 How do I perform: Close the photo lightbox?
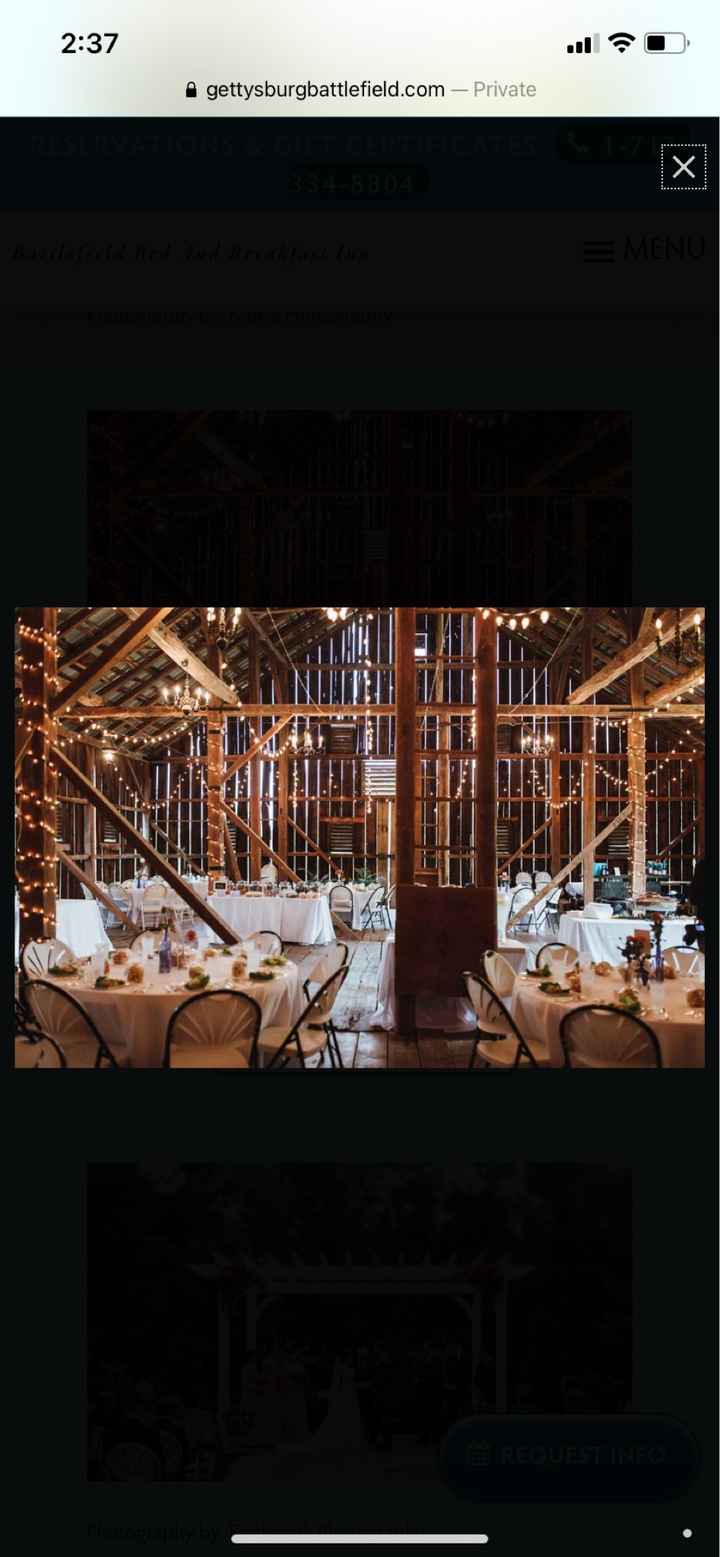pyautogui.click(x=684, y=167)
